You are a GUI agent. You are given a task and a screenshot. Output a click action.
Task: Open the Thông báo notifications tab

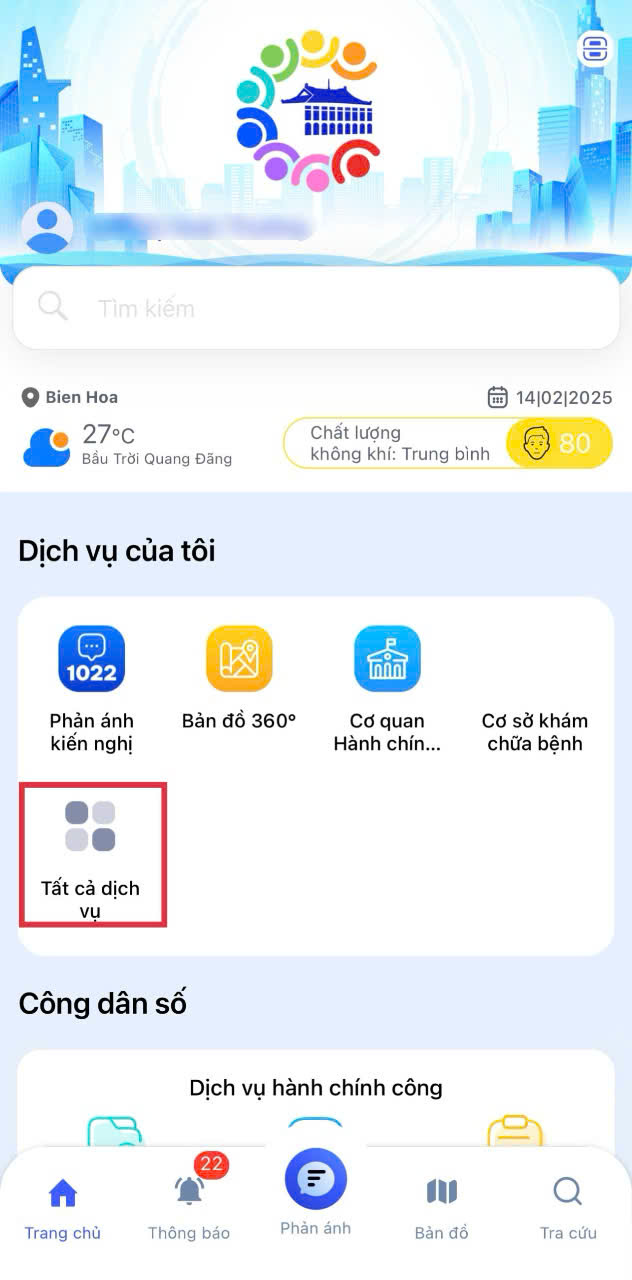pyautogui.click(x=189, y=1208)
